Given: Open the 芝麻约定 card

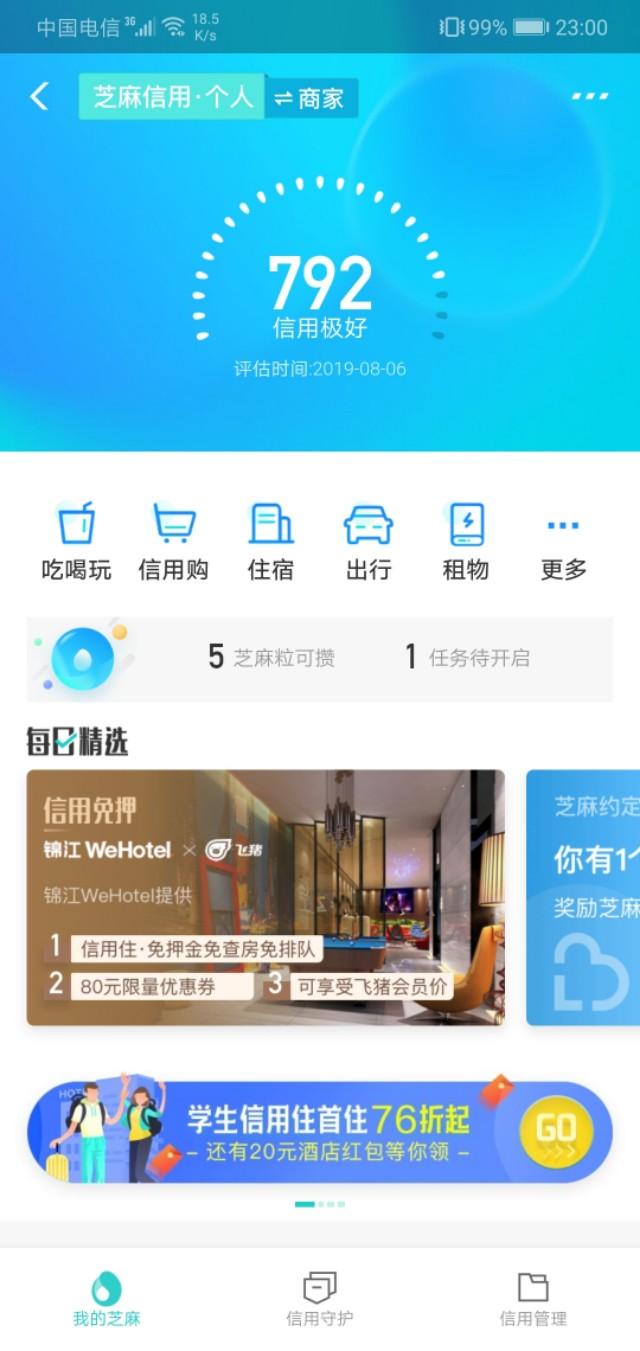Looking at the screenshot, I should [x=583, y=897].
